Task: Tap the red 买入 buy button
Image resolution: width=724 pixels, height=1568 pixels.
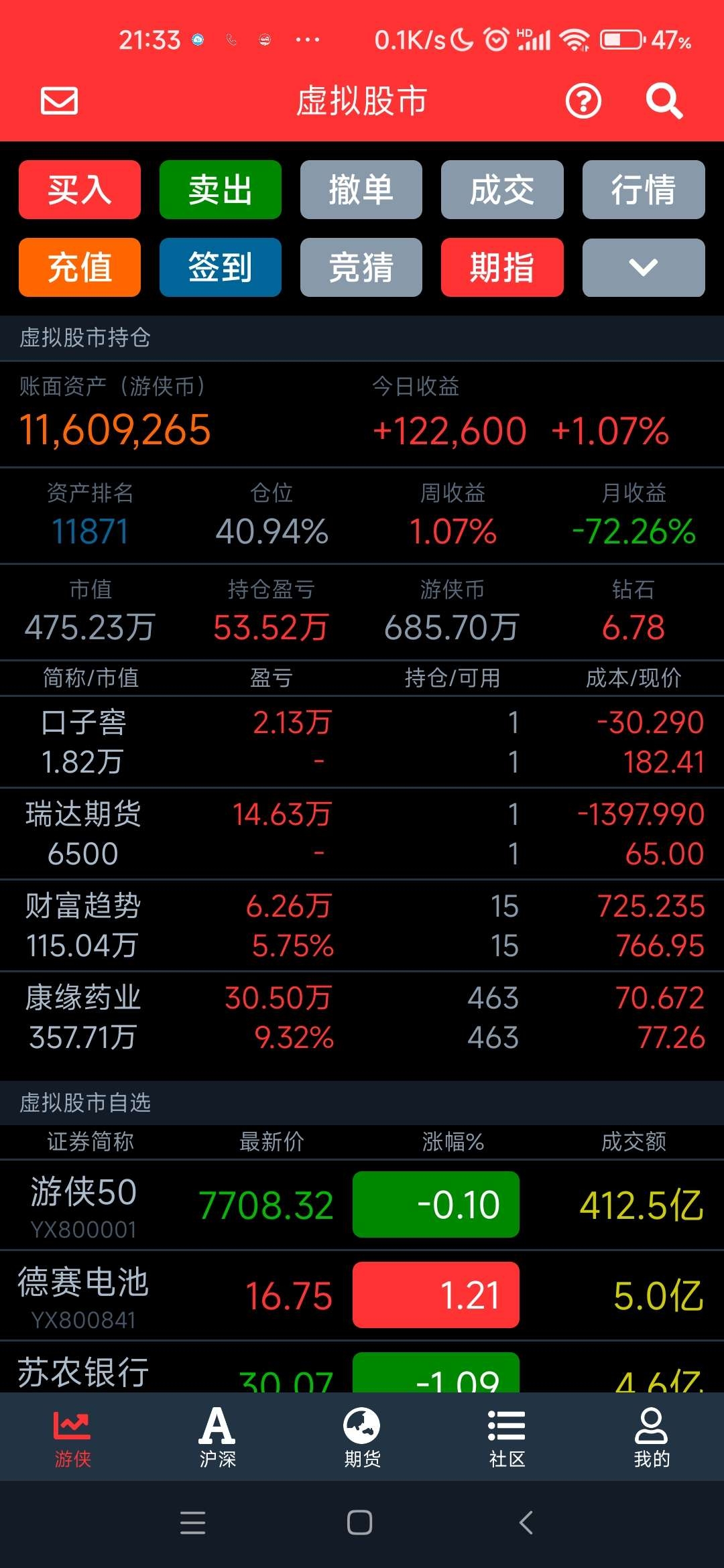Action: pyautogui.click(x=80, y=190)
